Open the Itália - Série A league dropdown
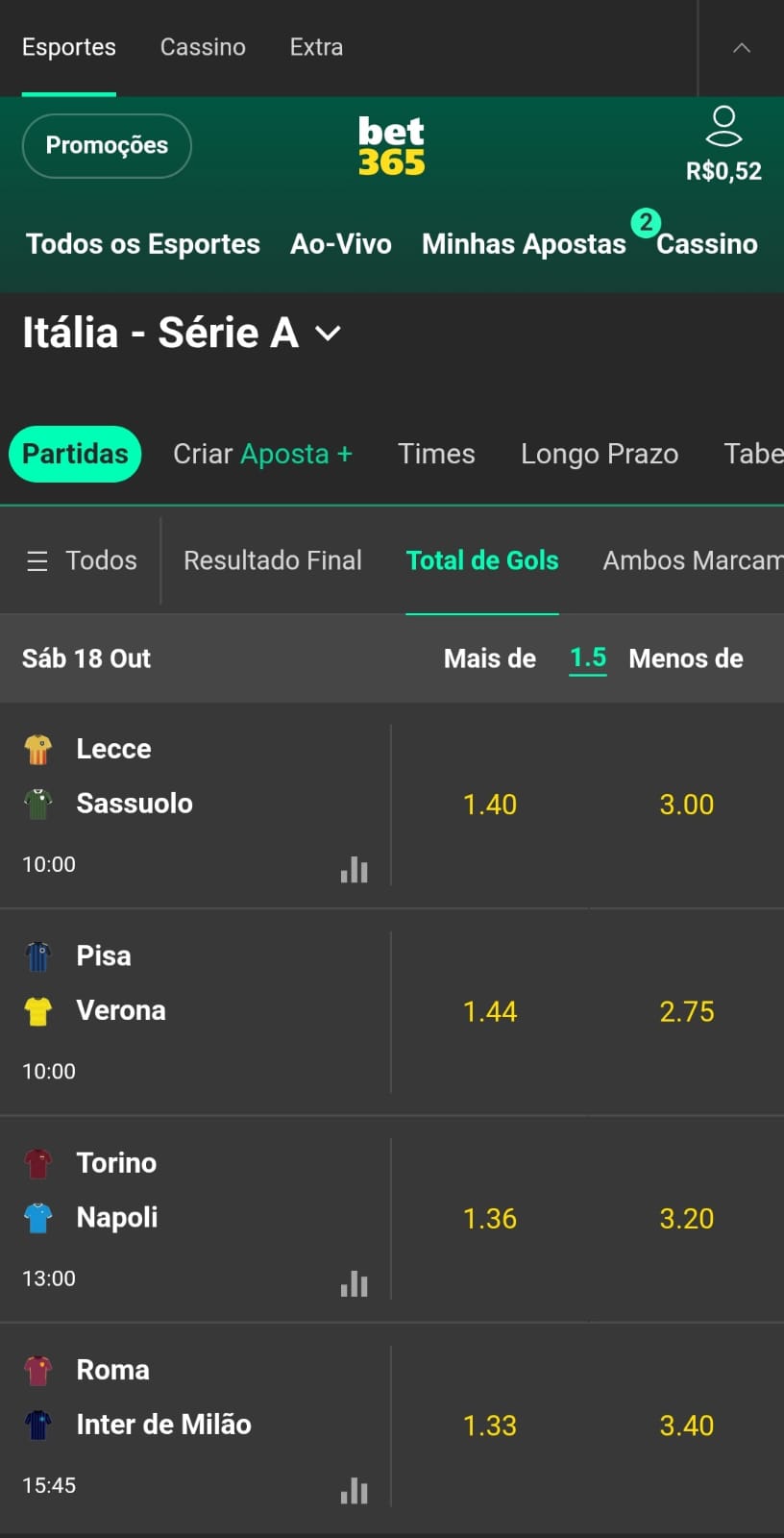Viewport: 784px width, 1538px height. coord(327,334)
